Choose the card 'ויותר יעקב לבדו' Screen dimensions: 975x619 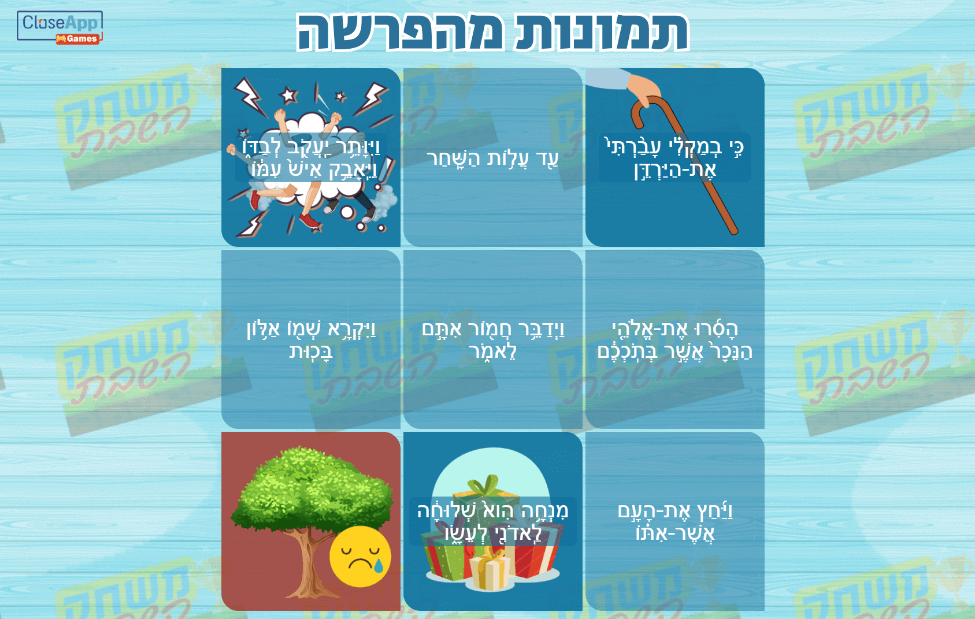[x=310, y=157]
